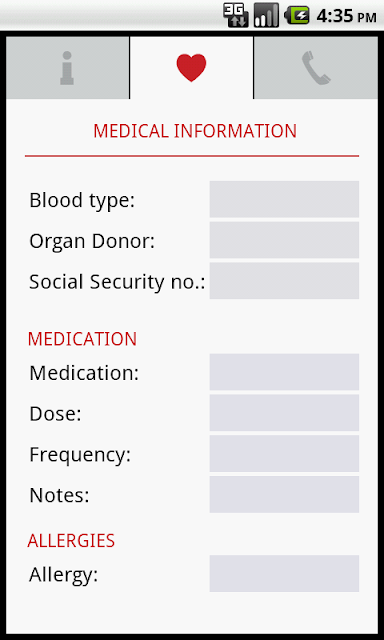
Task: Select the Dose field
Action: point(284,413)
